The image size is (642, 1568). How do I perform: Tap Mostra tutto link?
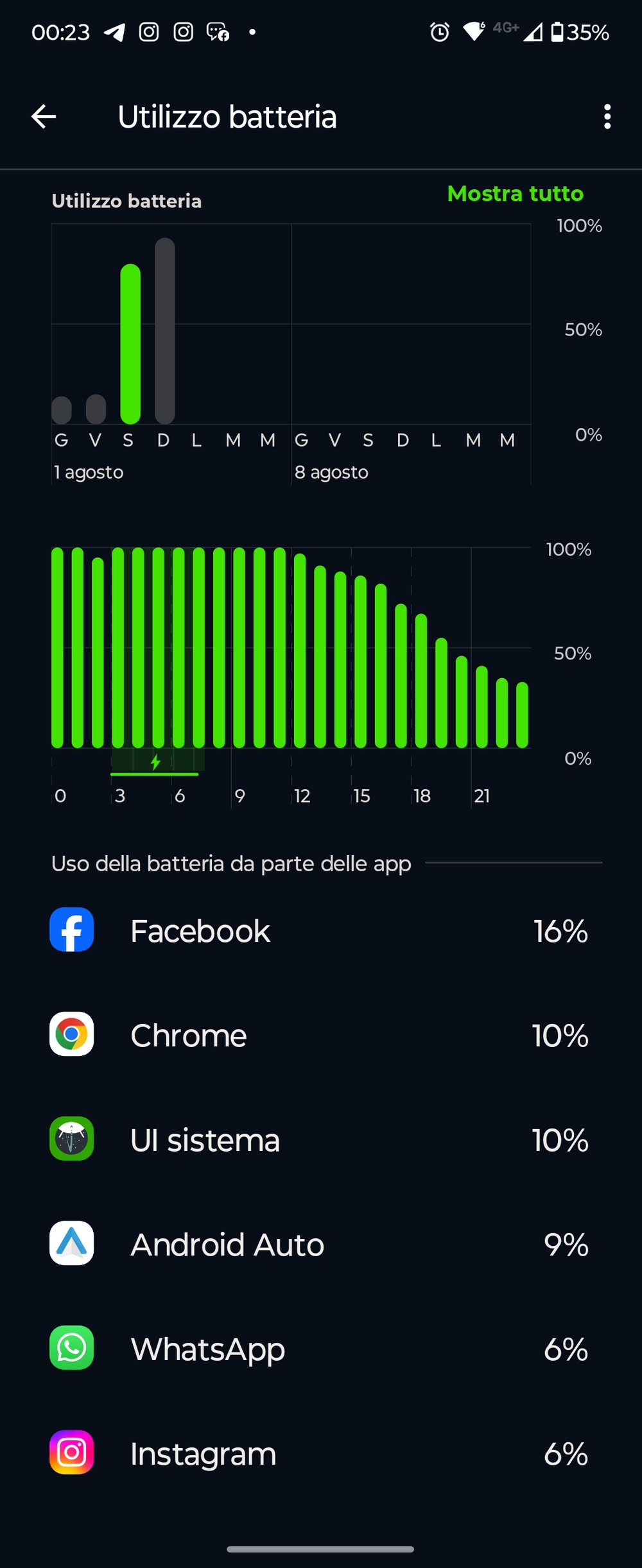(515, 194)
